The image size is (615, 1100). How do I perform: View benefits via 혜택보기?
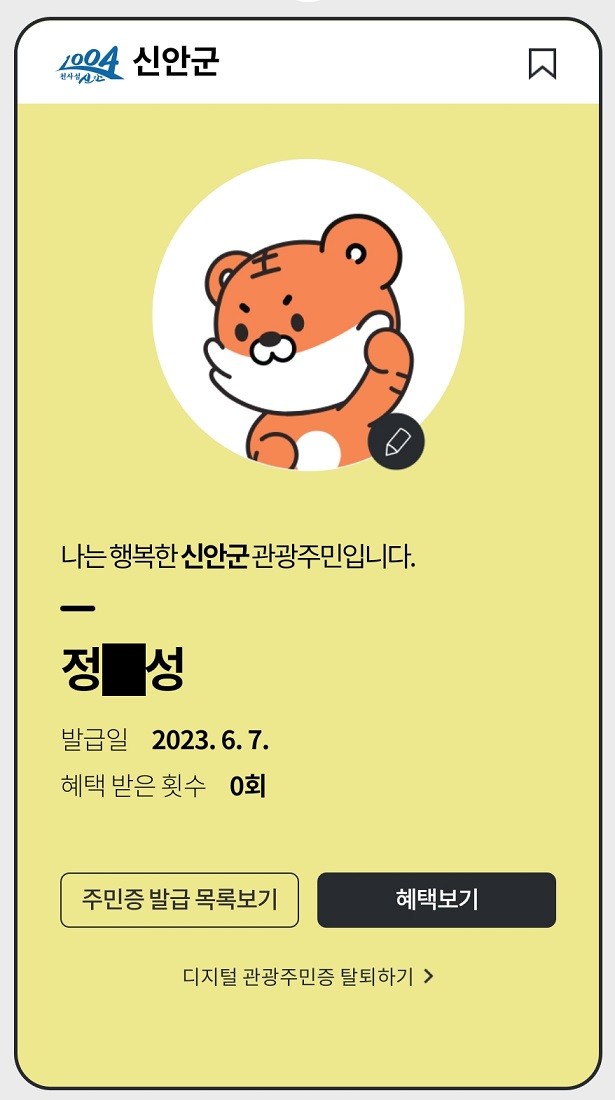(x=436, y=900)
